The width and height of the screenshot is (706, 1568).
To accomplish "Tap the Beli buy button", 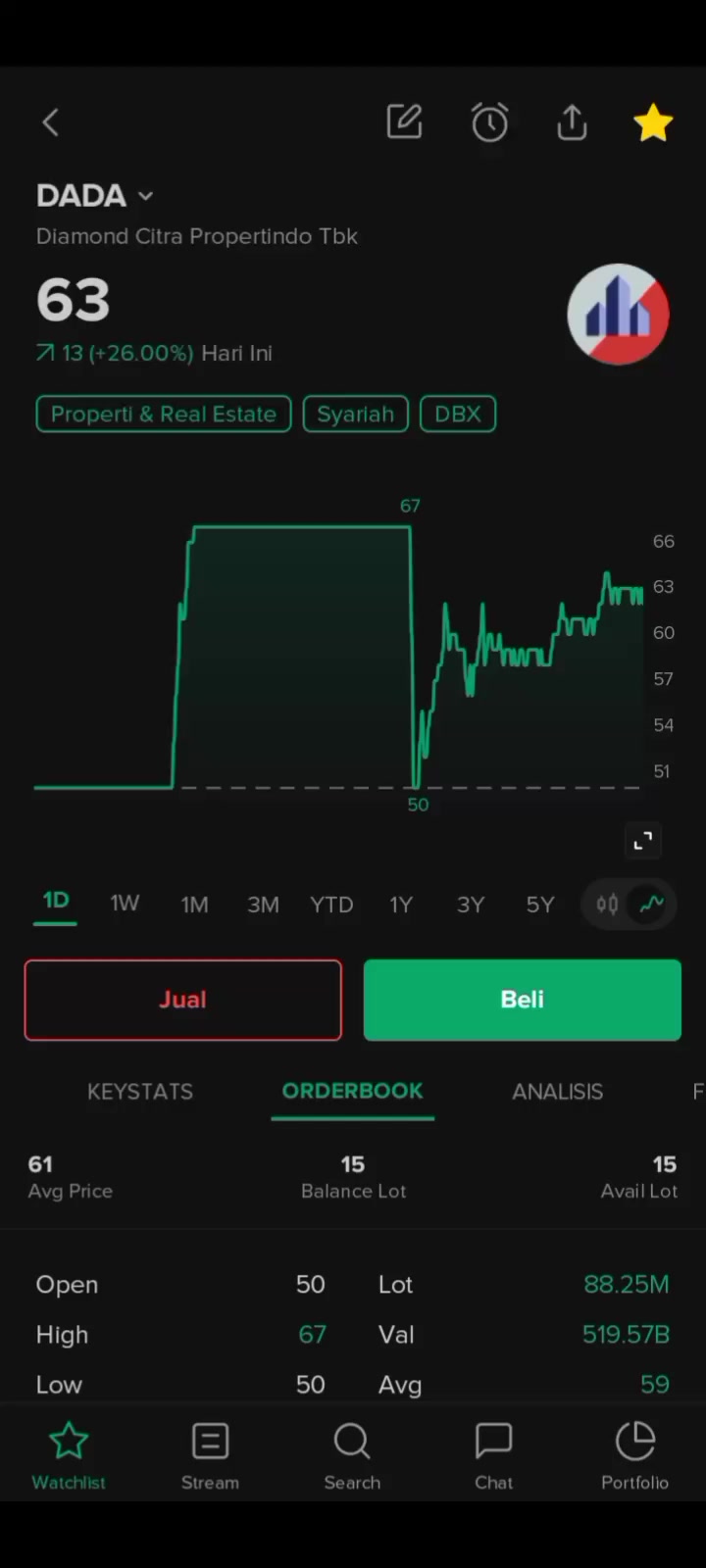I will click(x=523, y=1000).
